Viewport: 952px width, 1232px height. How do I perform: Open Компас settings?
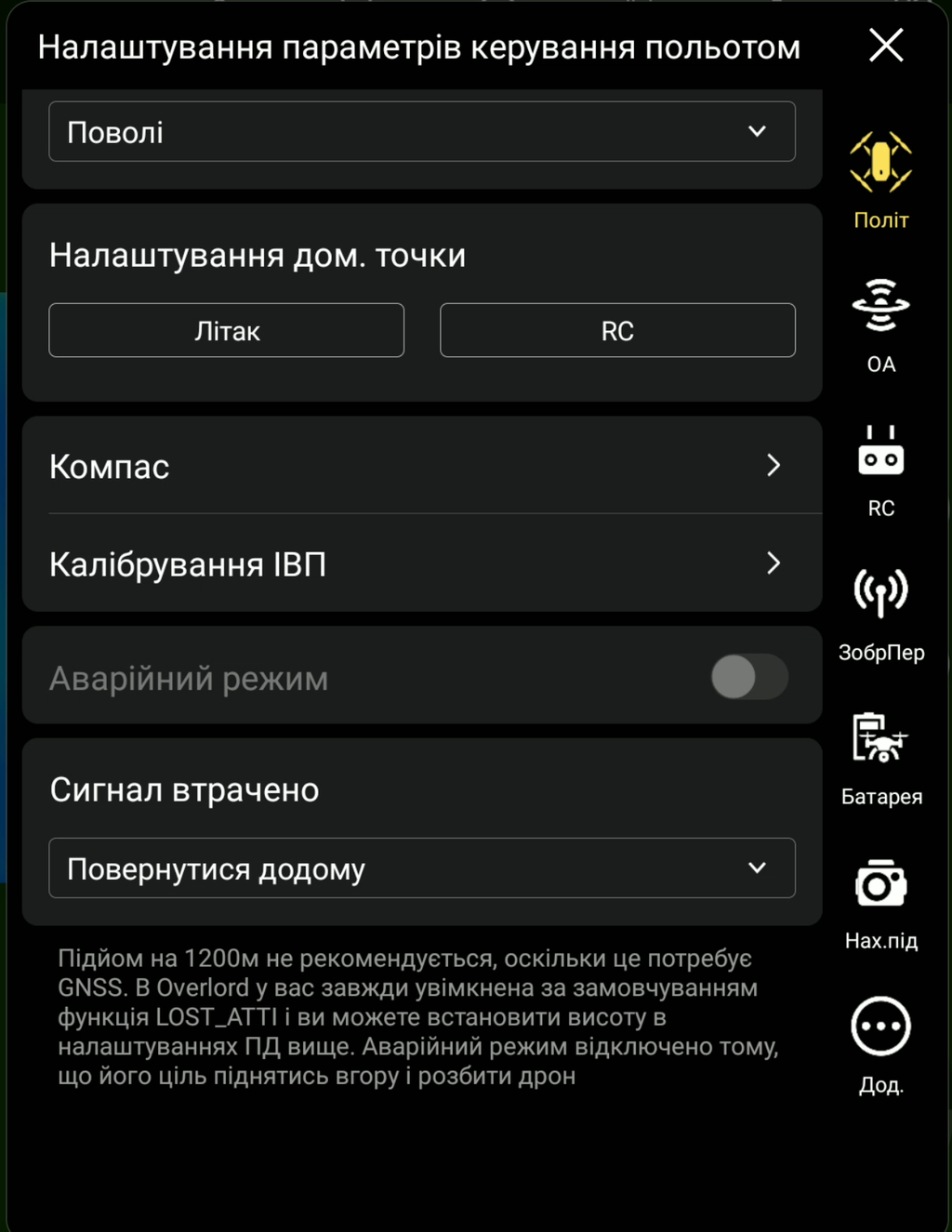click(x=421, y=466)
